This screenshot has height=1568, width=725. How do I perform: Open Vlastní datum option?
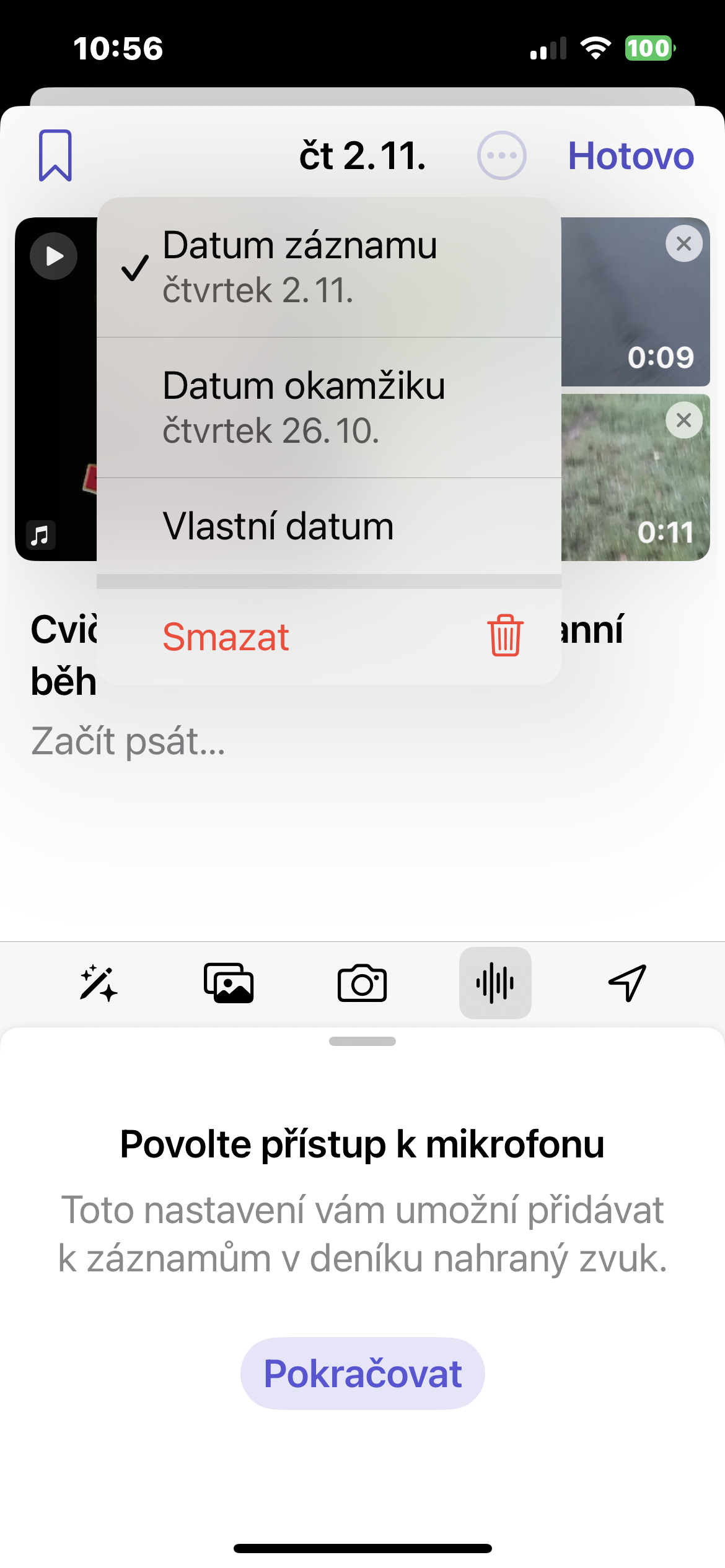tap(328, 526)
